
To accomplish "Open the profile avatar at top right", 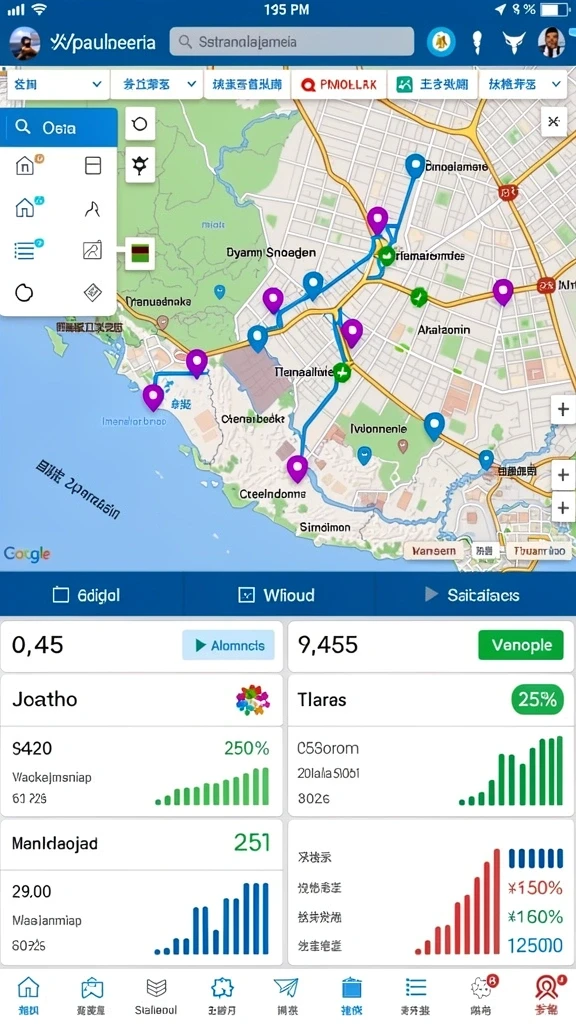I will point(552,42).
